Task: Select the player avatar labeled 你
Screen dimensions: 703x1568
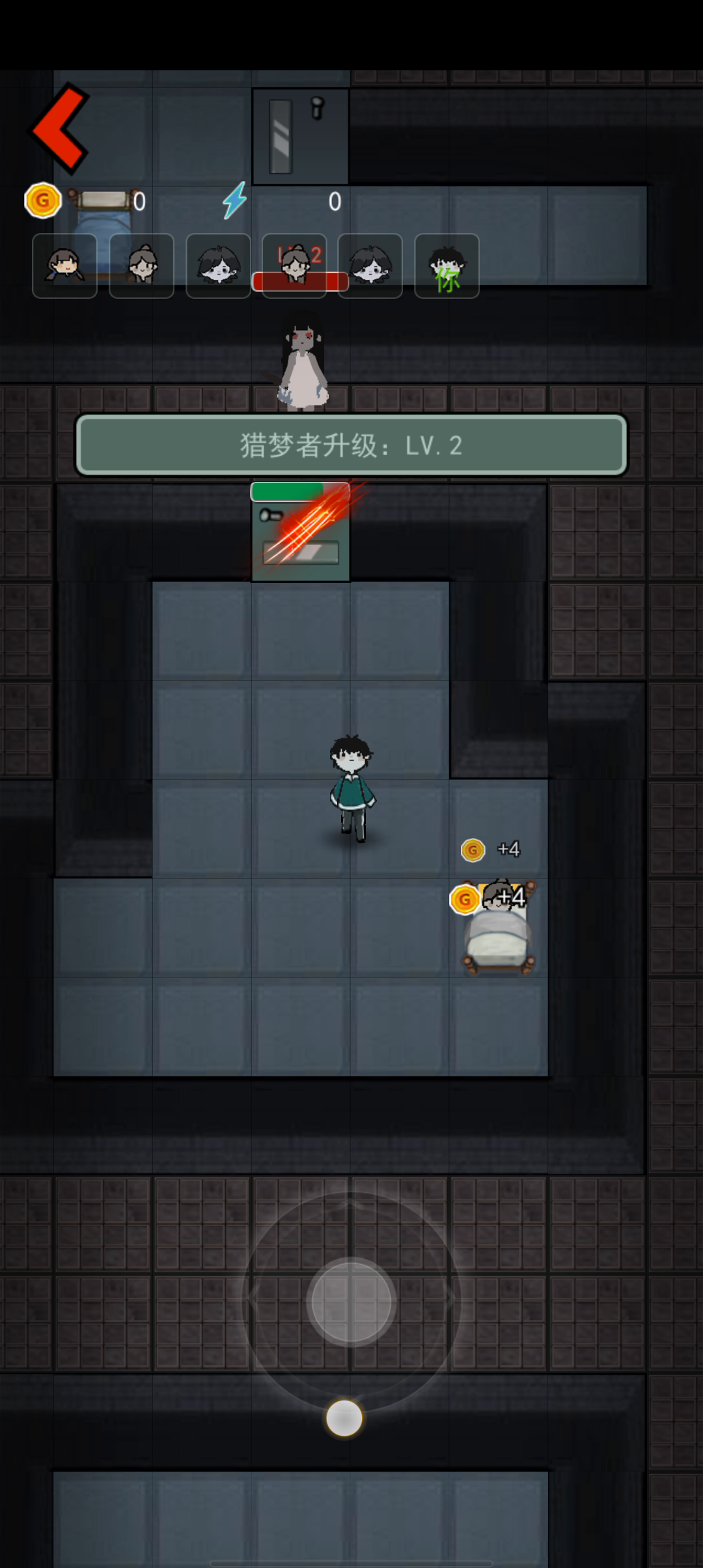Action: click(447, 266)
